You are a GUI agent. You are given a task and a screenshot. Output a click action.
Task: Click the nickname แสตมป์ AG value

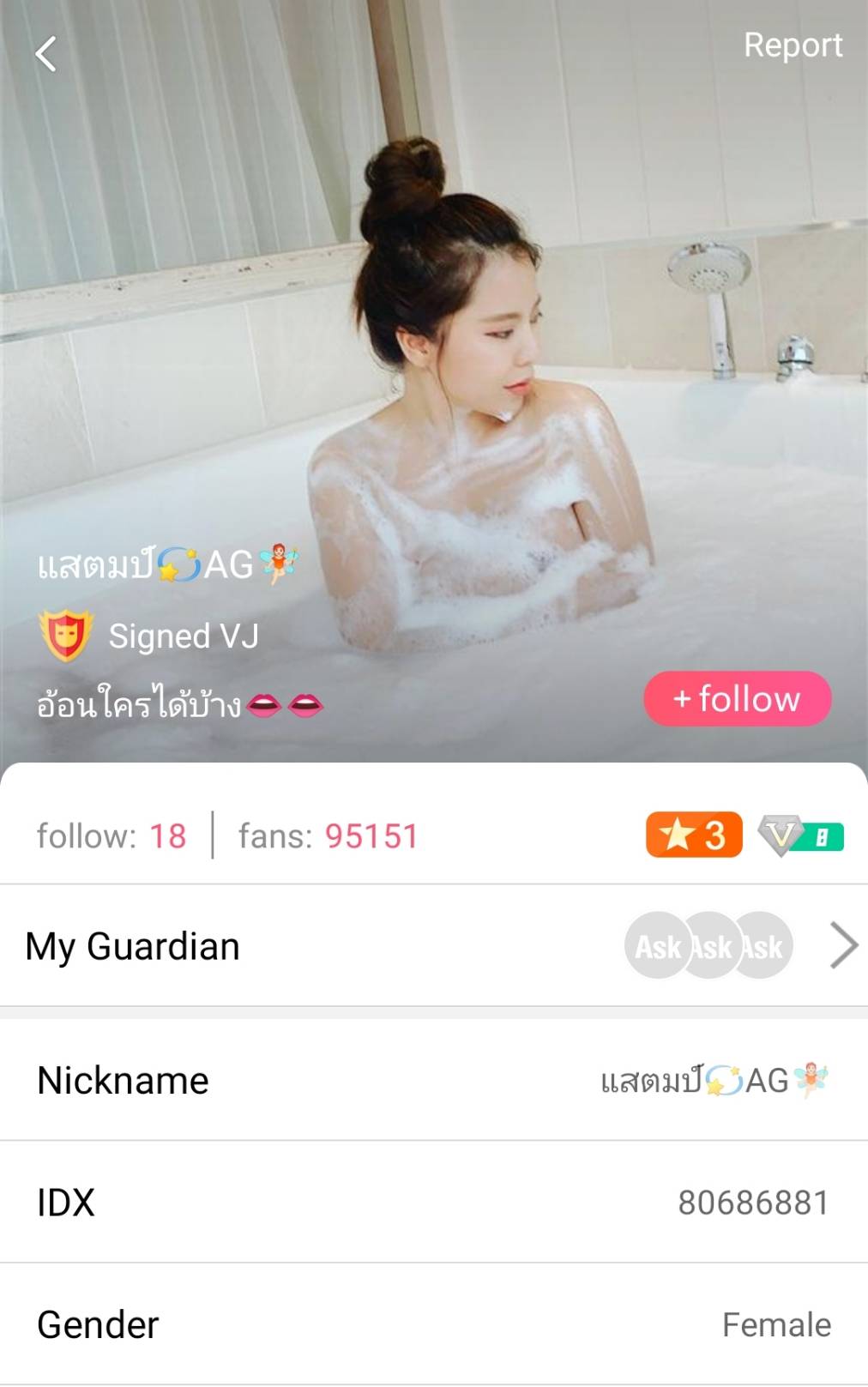[718, 1080]
